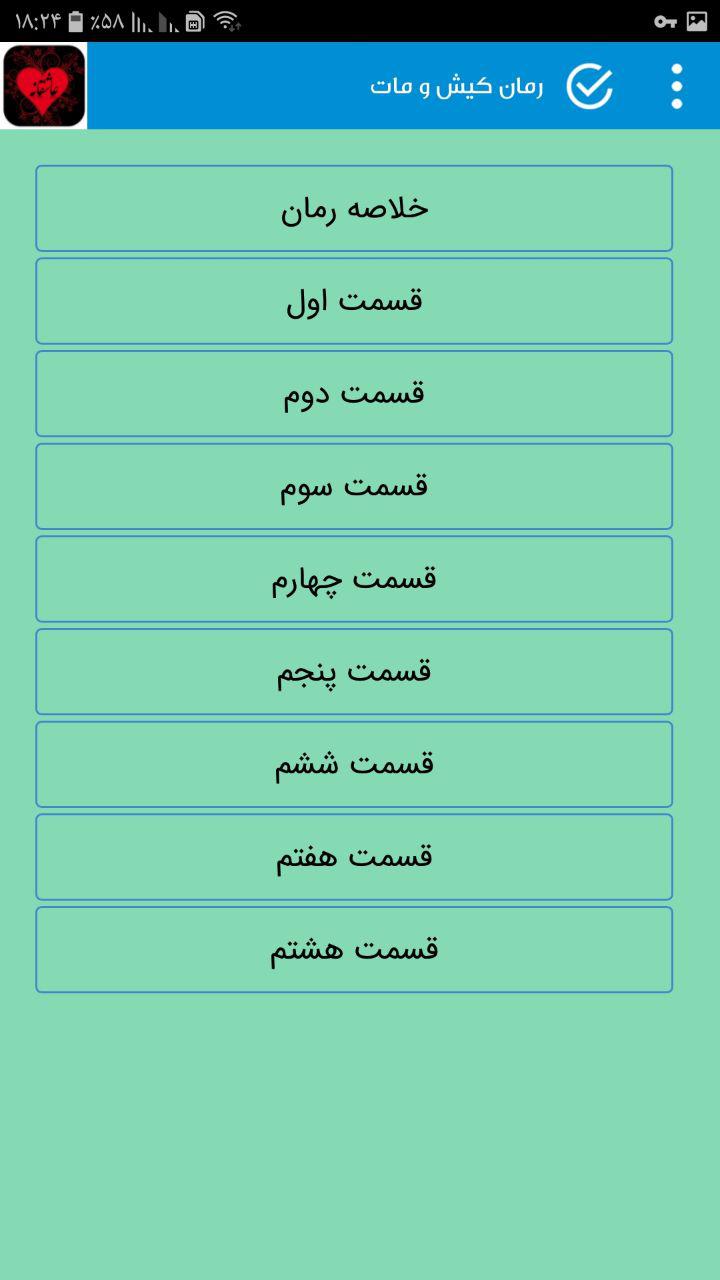Open قسمت هفتم (seventh chapter)

tap(354, 856)
